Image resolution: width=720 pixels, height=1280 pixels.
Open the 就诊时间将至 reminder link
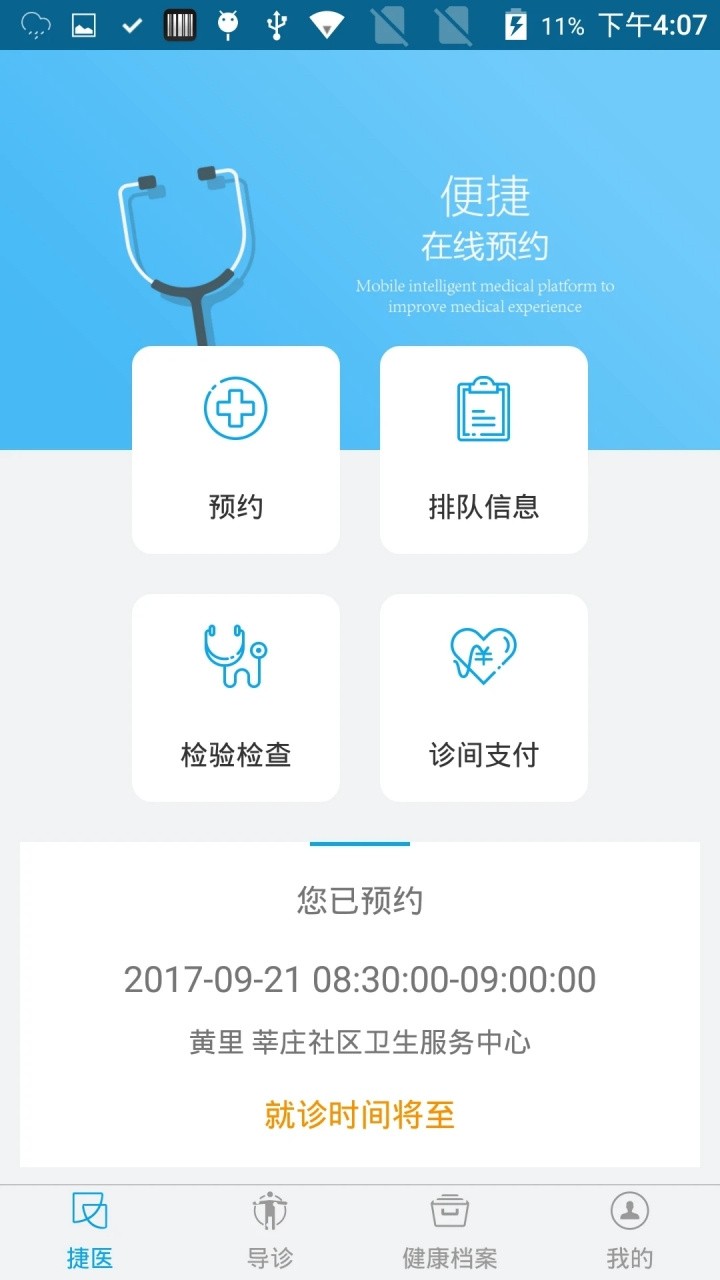360,1115
